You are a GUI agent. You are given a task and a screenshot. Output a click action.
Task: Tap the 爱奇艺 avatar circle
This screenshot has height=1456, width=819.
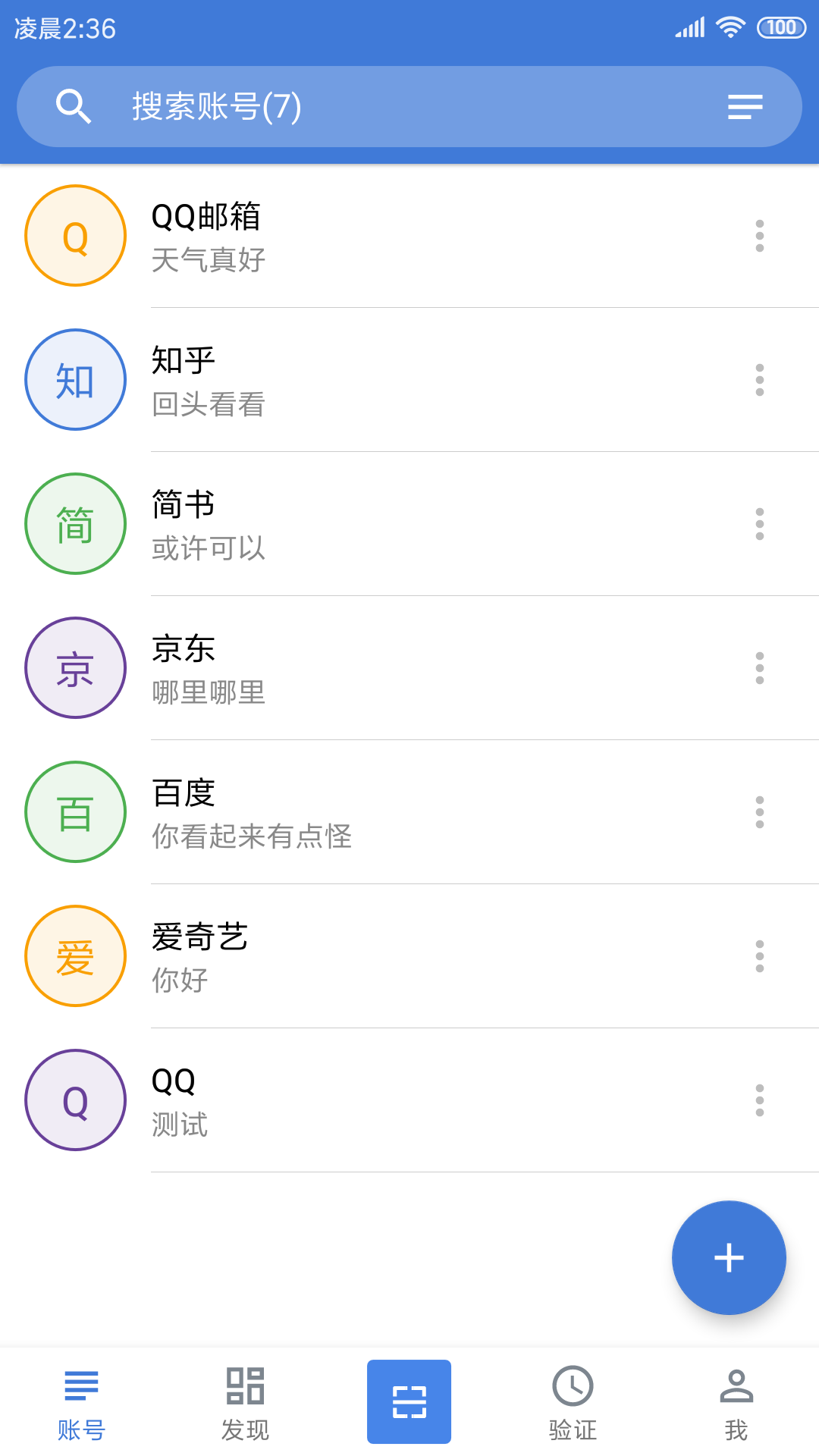[74, 955]
